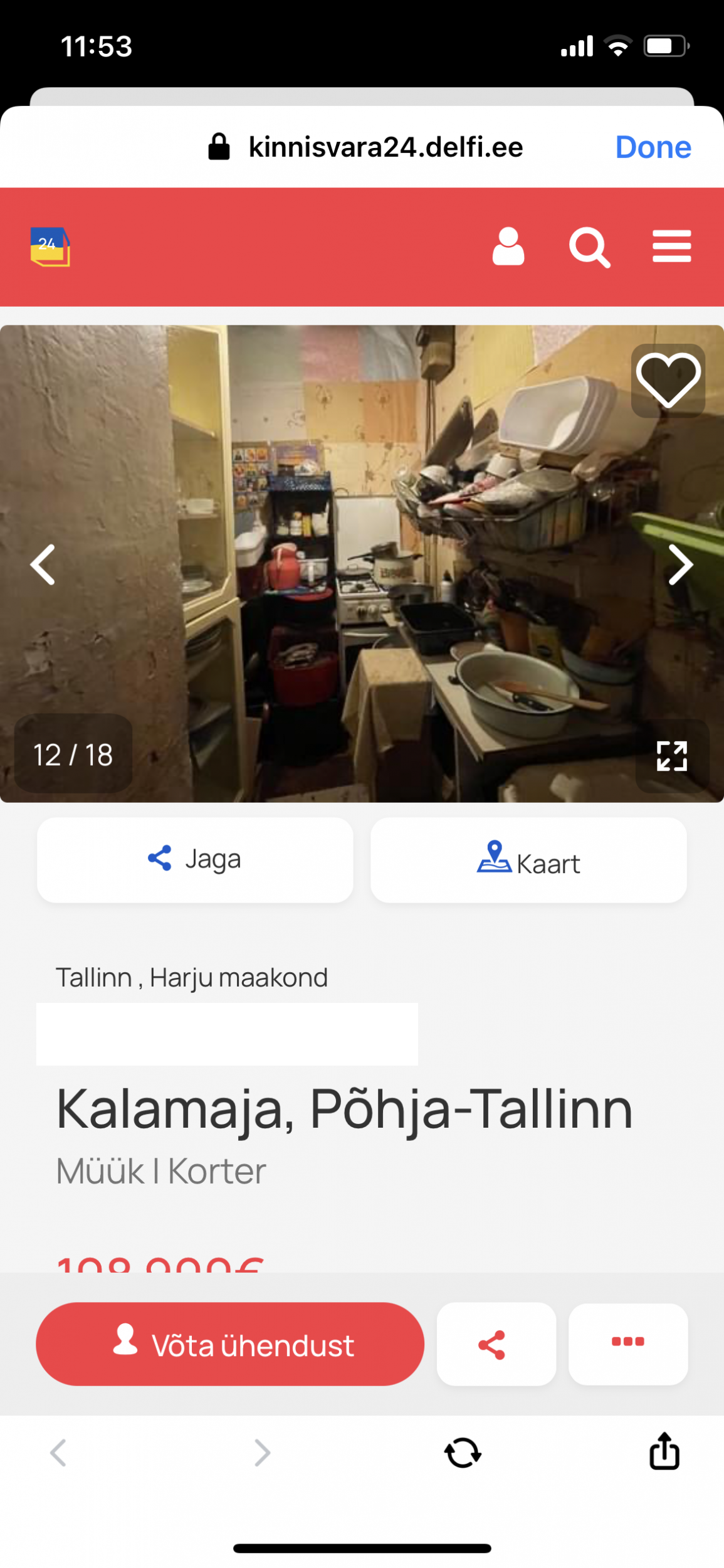724x1568 pixels.
Task: Show the next listing photo
Action: 680,564
